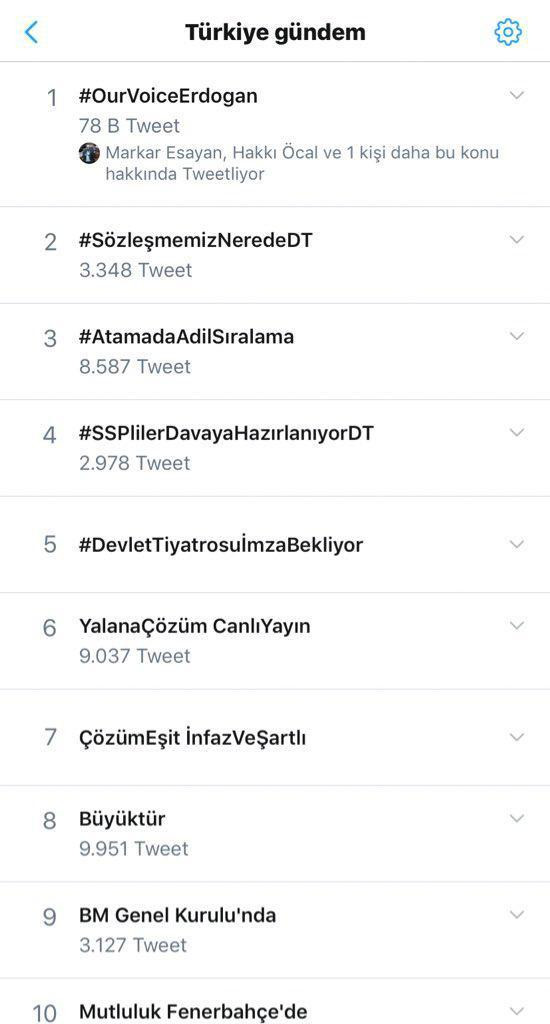Tap the chevron next to #AtamadaAdilSıralama
The image size is (550, 1024).
[x=517, y=336]
